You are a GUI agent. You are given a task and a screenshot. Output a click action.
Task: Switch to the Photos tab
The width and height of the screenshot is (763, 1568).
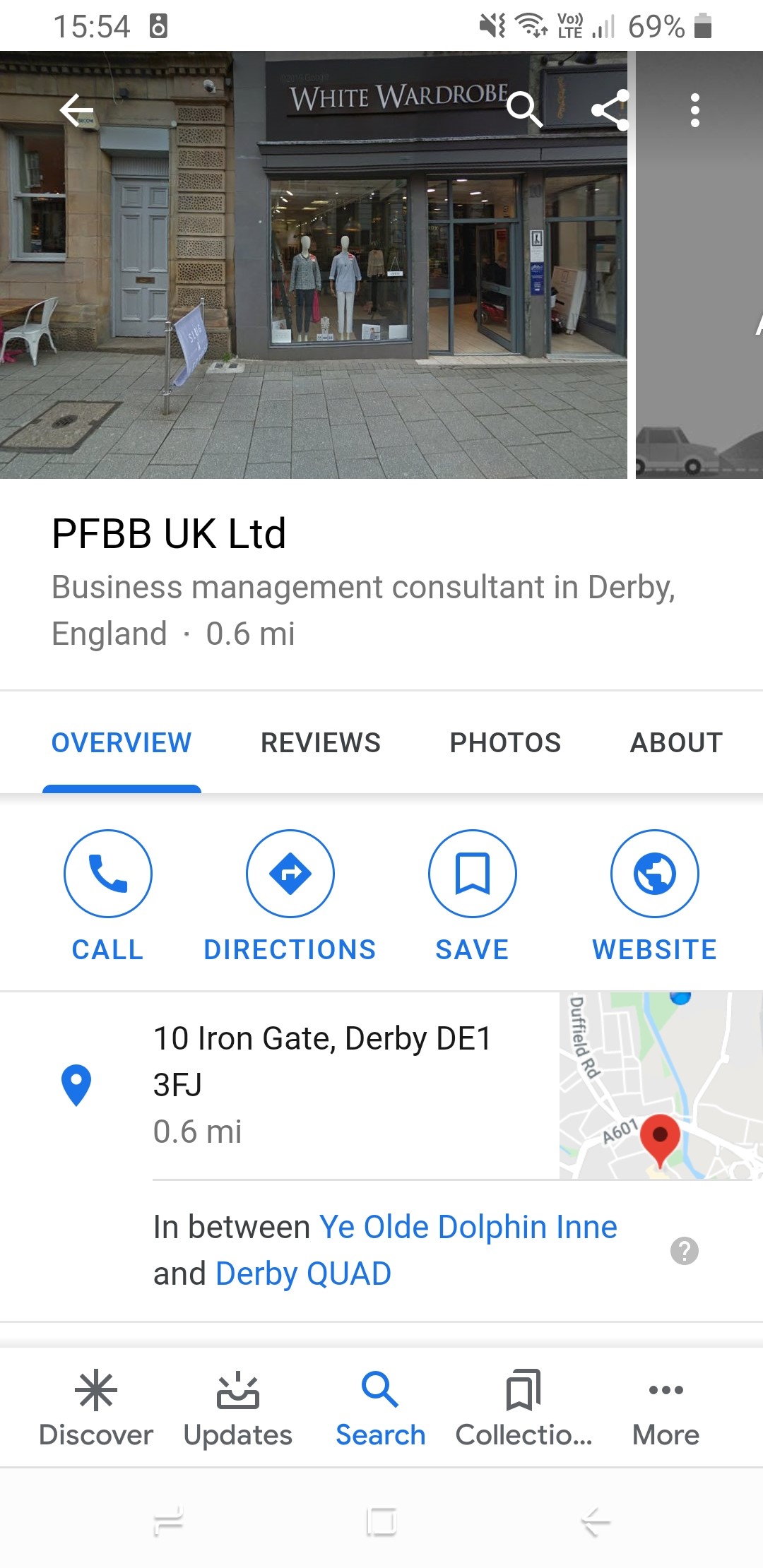(505, 743)
